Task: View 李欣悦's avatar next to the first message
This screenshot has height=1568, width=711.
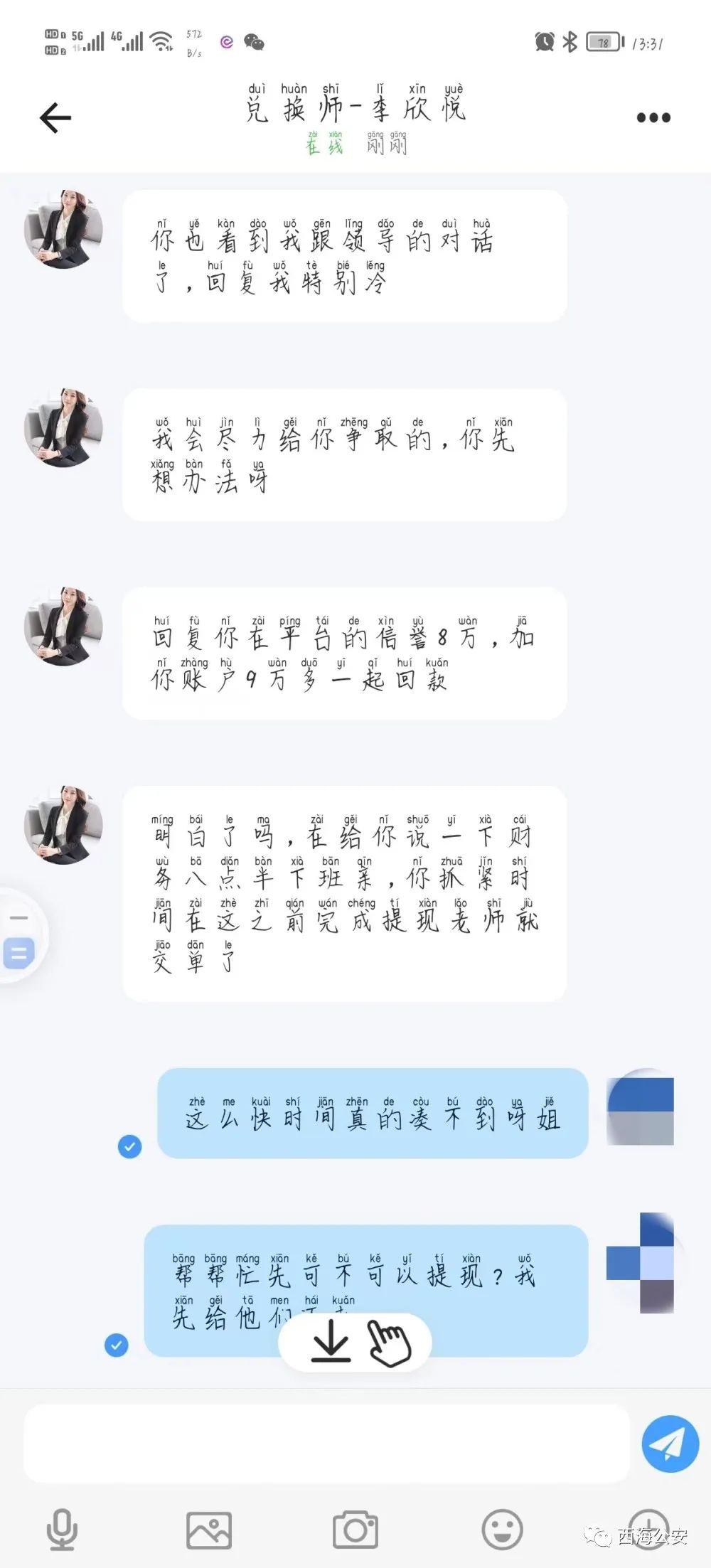Action: tap(63, 229)
